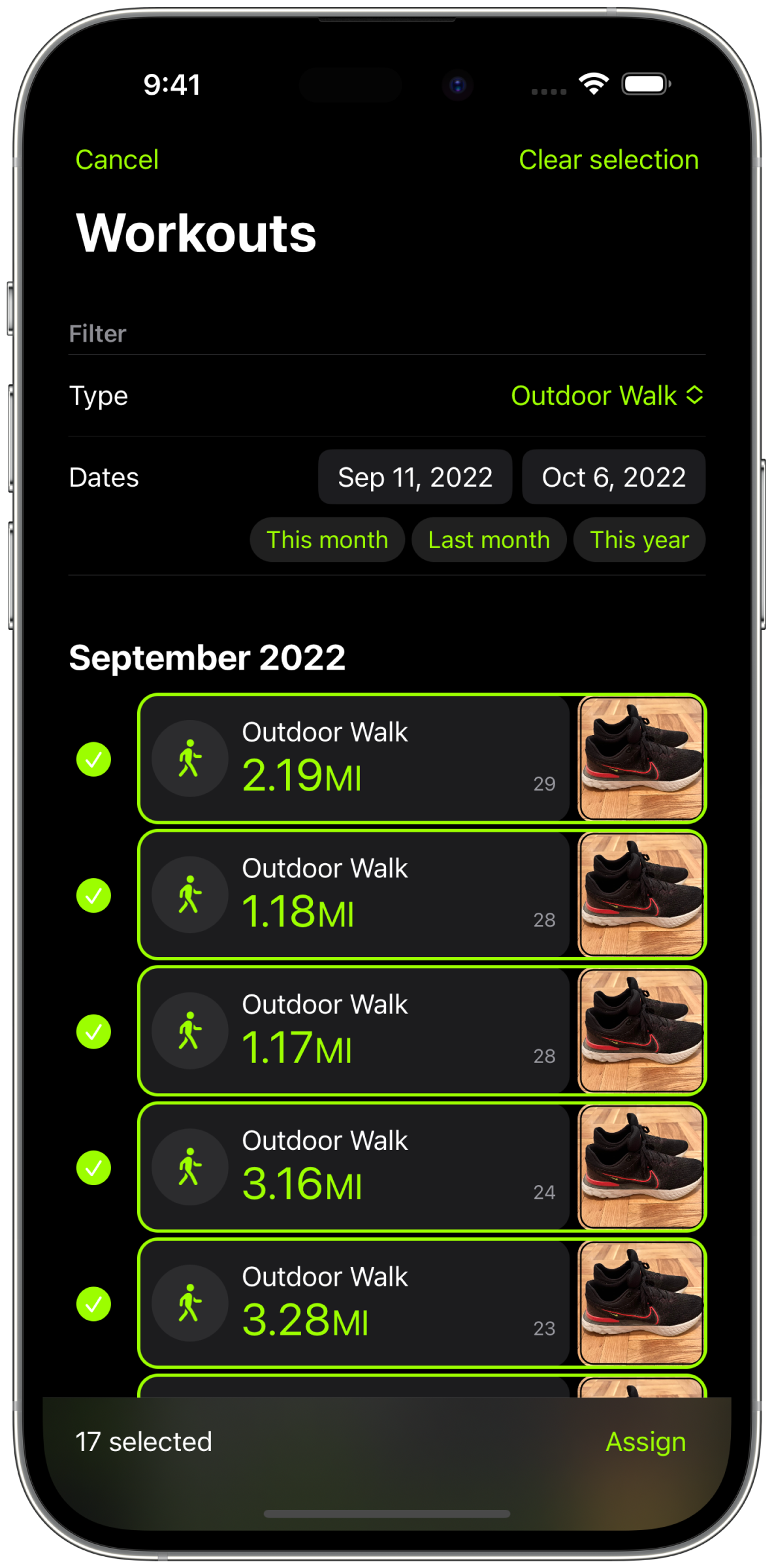The image size is (774, 1568).
Task: Open the 1.17 MI Outdoor Walk card
Action: 422,1031
